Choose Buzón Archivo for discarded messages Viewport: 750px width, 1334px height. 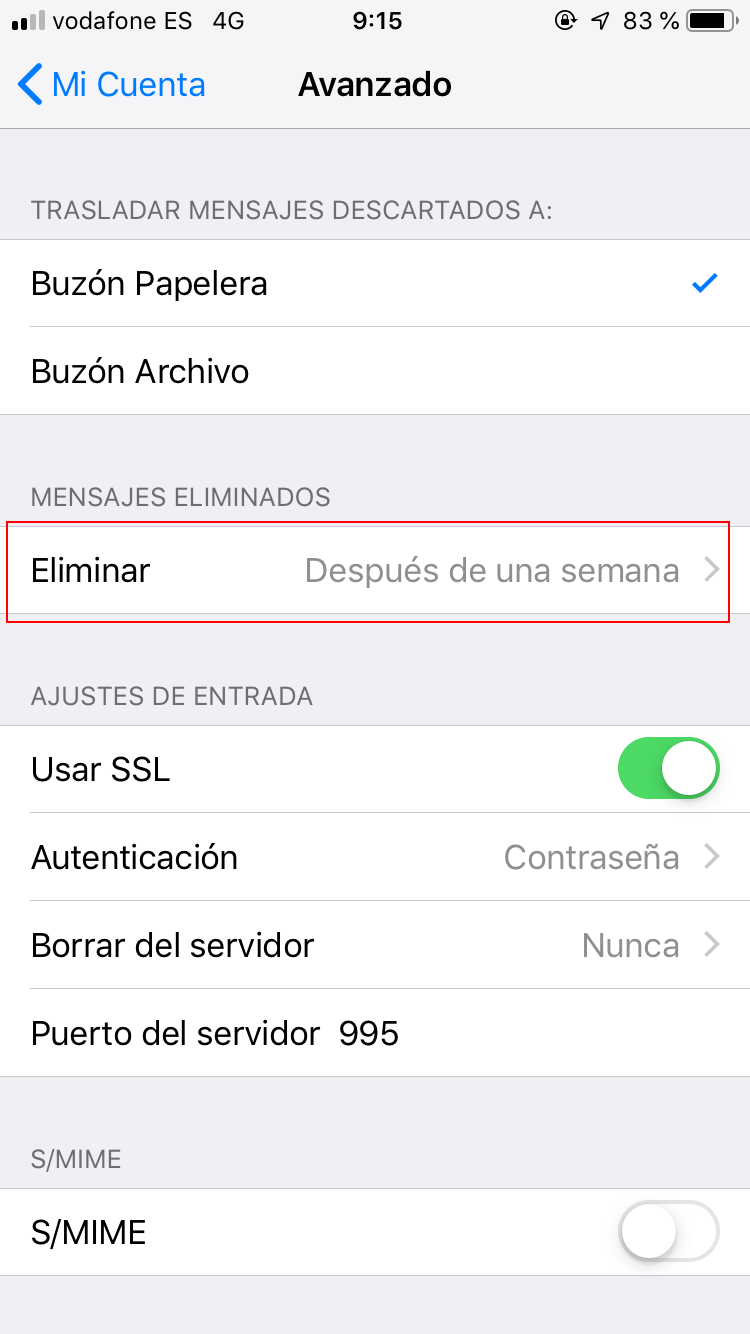375,372
